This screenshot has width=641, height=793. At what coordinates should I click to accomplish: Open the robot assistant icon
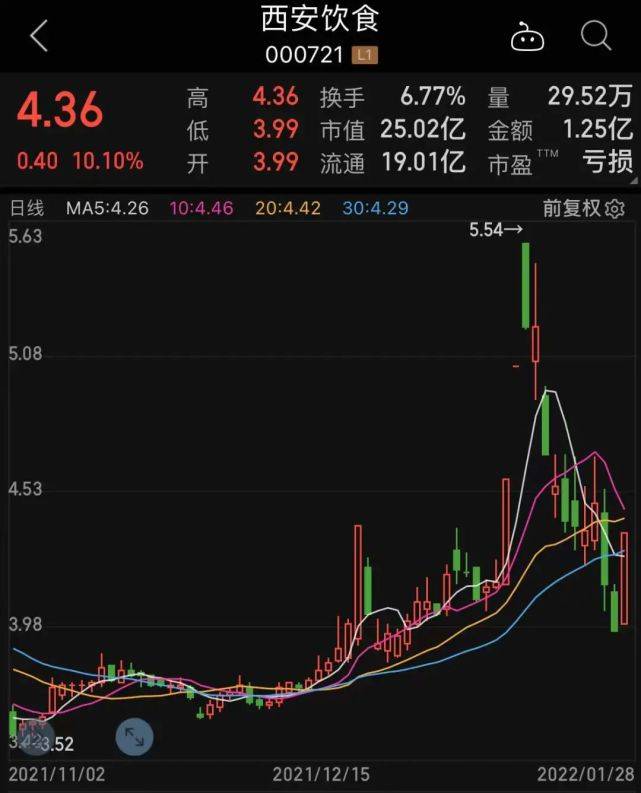[526, 38]
